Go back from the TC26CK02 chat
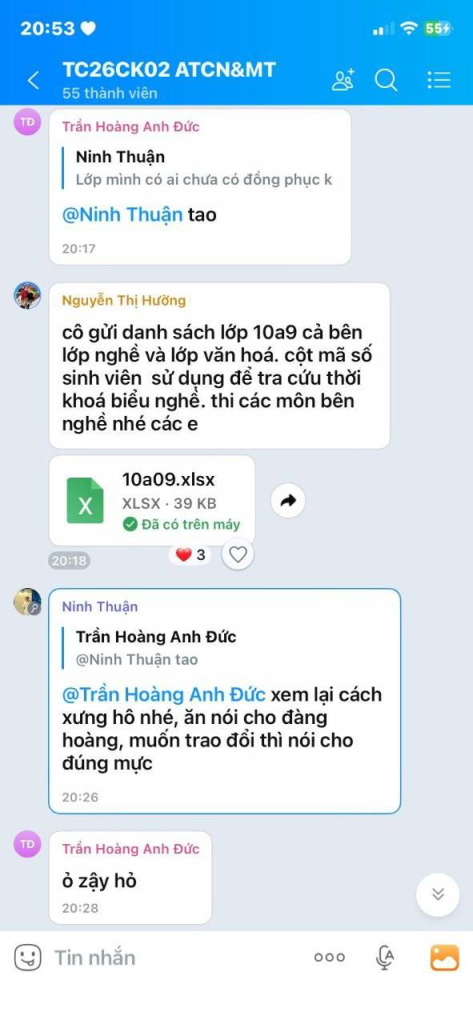 [33, 80]
